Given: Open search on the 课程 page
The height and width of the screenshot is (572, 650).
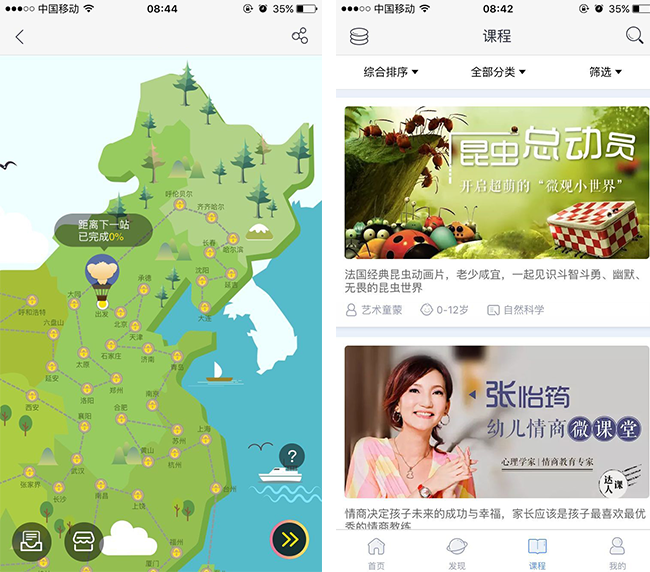Looking at the screenshot, I should point(634,36).
